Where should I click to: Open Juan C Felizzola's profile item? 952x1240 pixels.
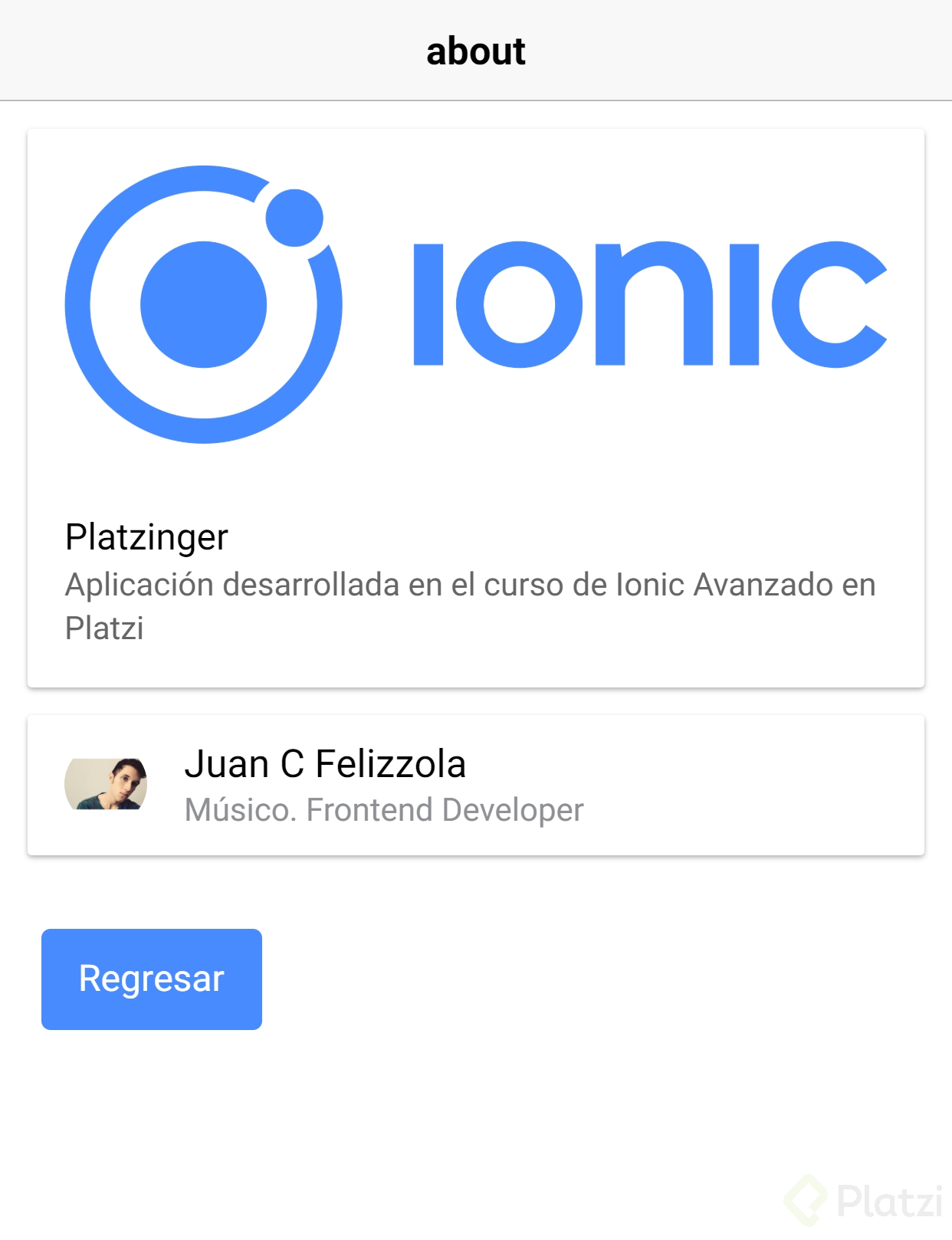(x=475, y=786)
